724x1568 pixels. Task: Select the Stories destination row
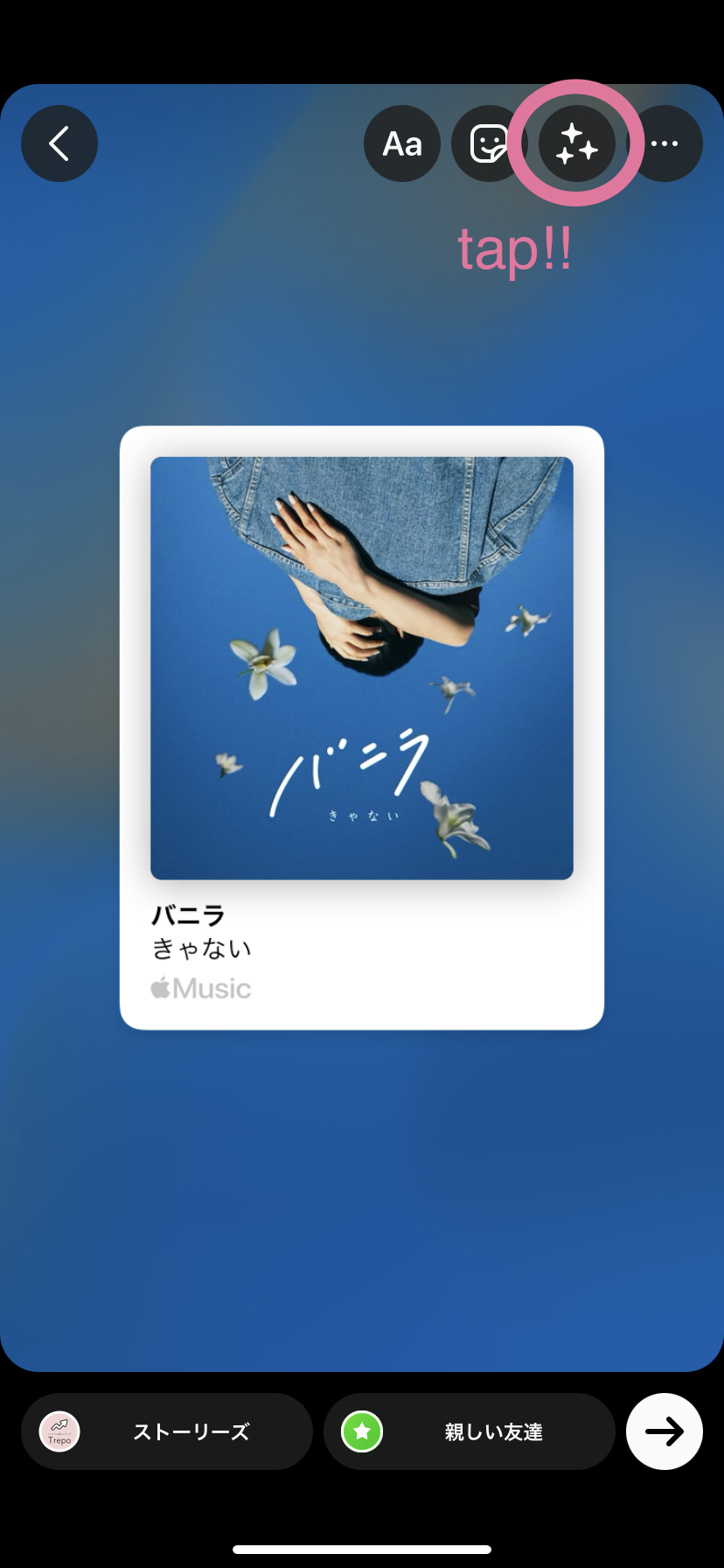click(x=166, y=1432)
